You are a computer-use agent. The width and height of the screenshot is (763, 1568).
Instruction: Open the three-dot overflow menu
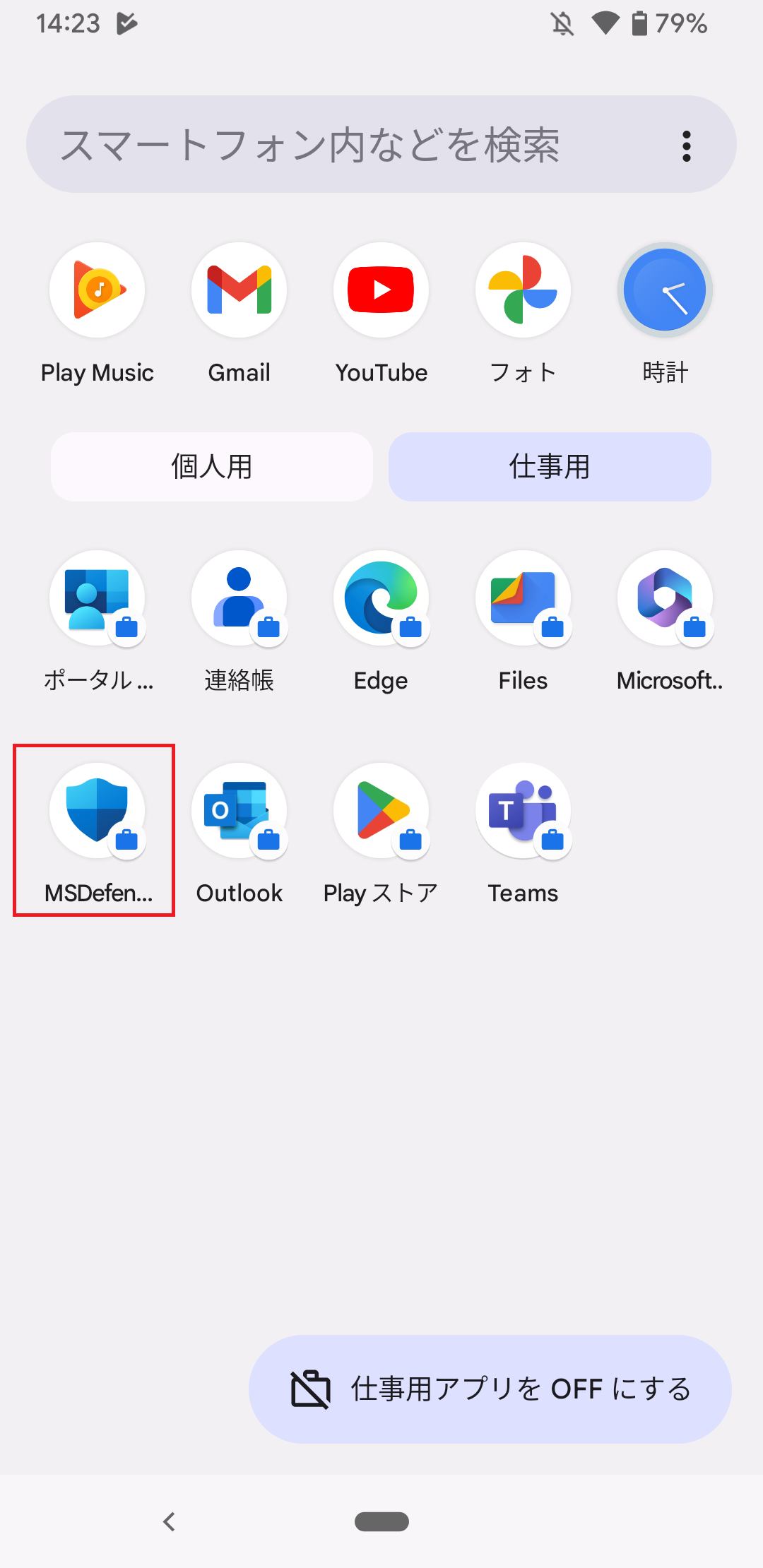pos(686,145)
